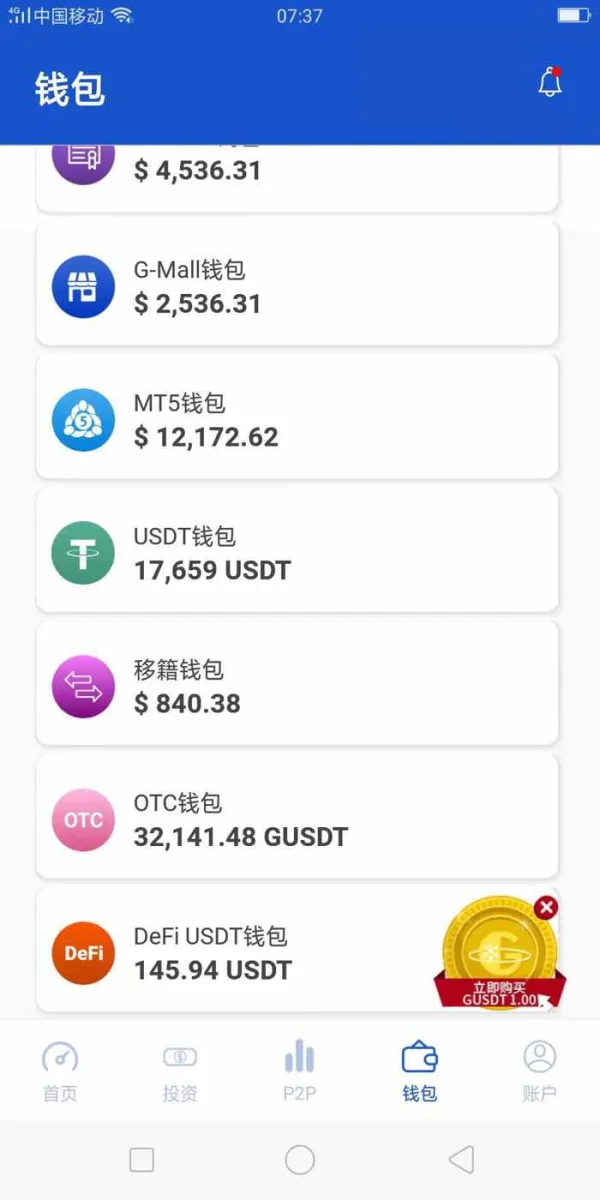Screen dimensions: 600x1200
Task: Tap the system back triangle
Action: click(x=461, y=1160)
